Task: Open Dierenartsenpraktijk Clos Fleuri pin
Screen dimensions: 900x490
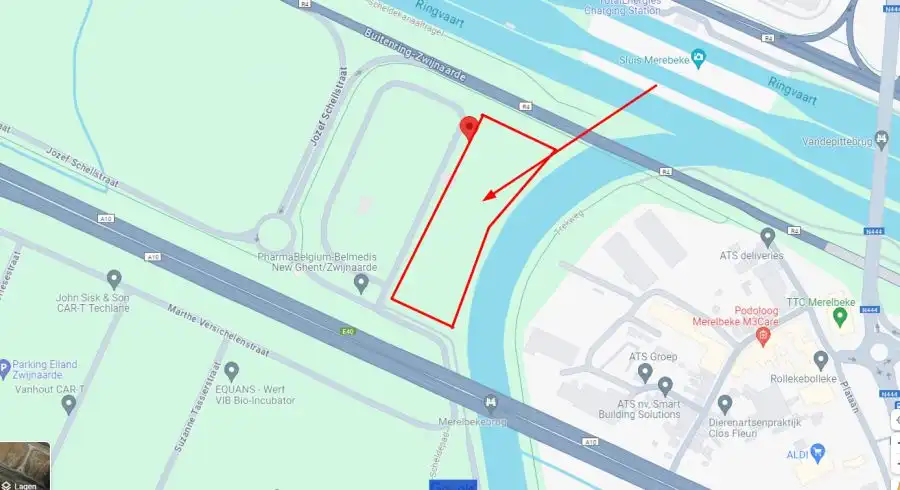Action: pos(726,403)
